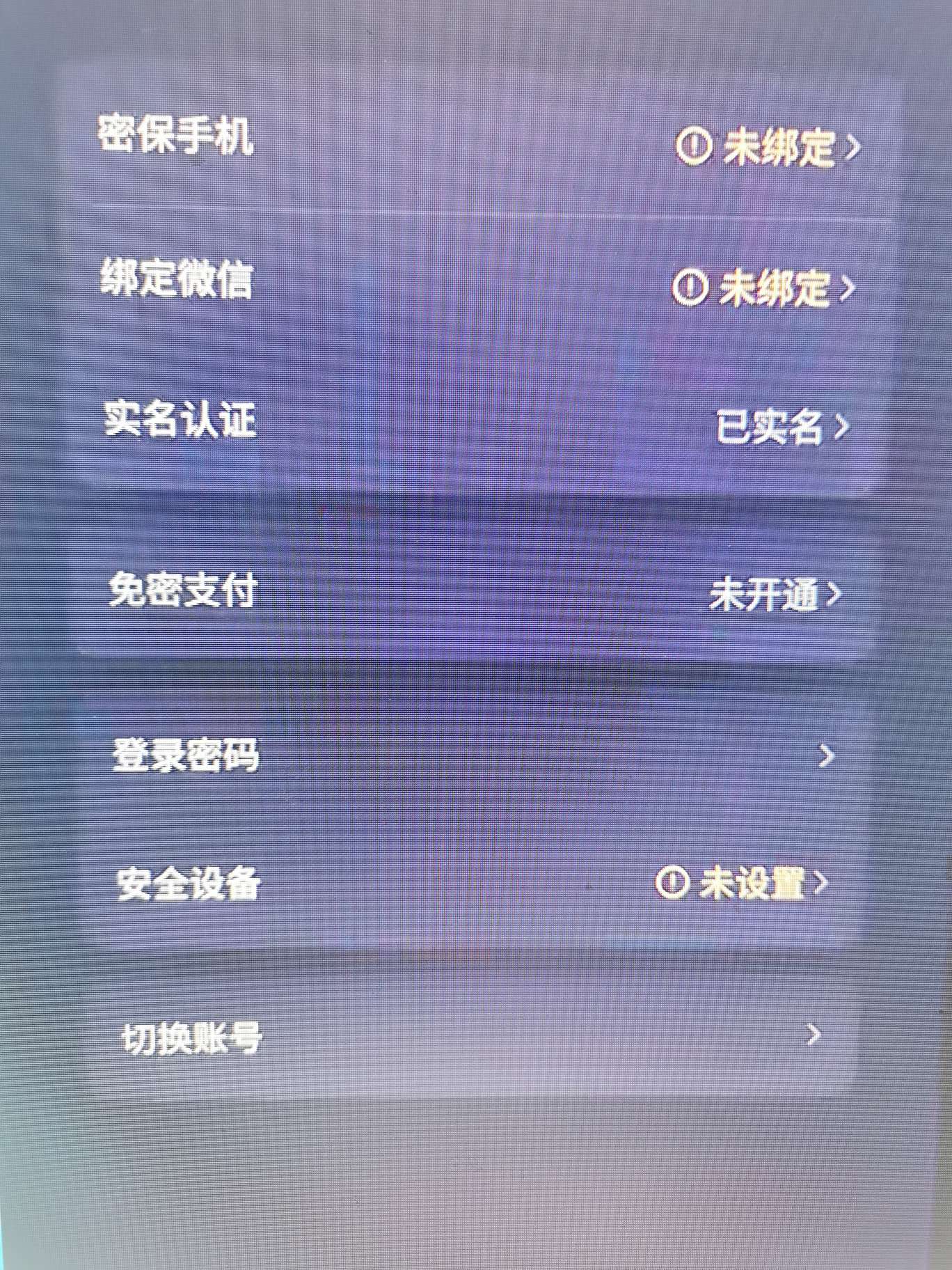
Task: Open the 绑定微信 row
Action: [480, 284]
